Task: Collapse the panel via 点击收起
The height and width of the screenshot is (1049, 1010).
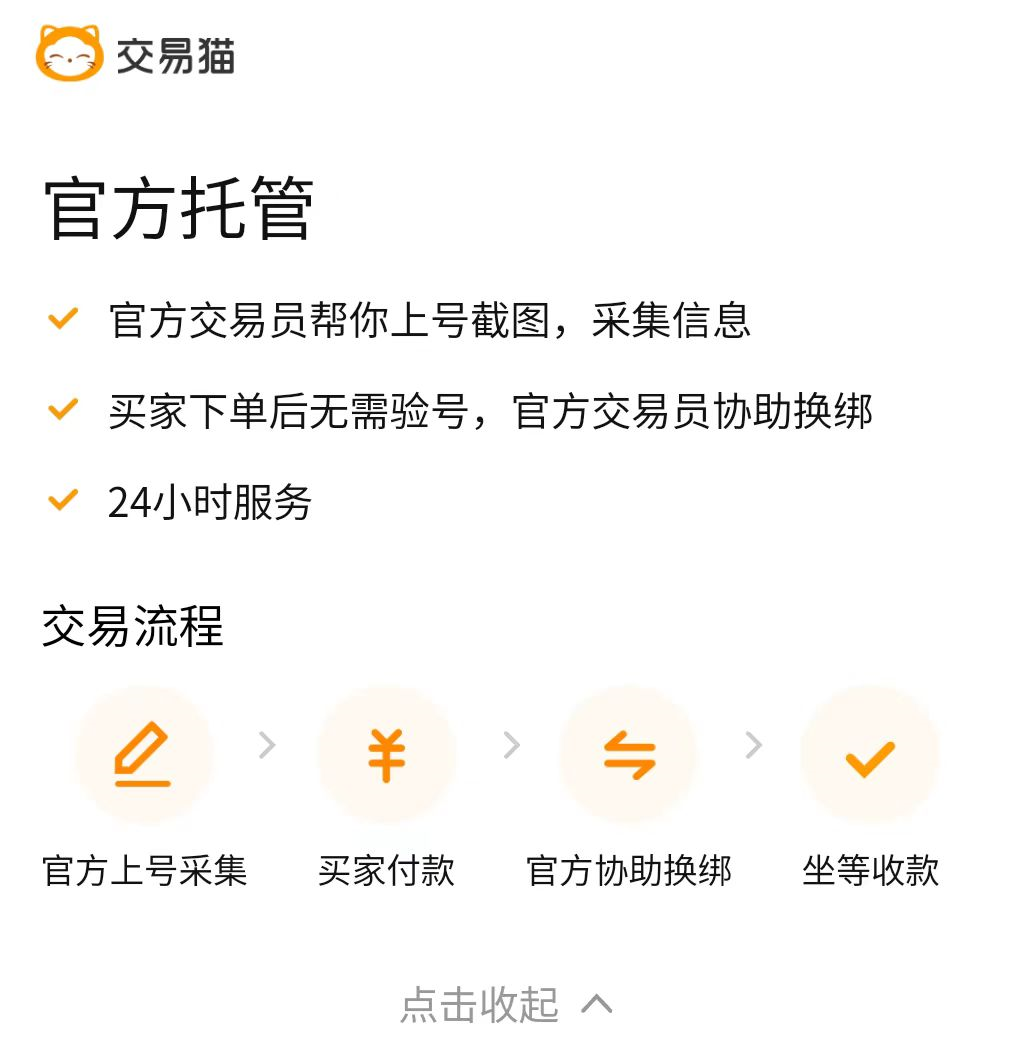Action: coord(505,1004)
